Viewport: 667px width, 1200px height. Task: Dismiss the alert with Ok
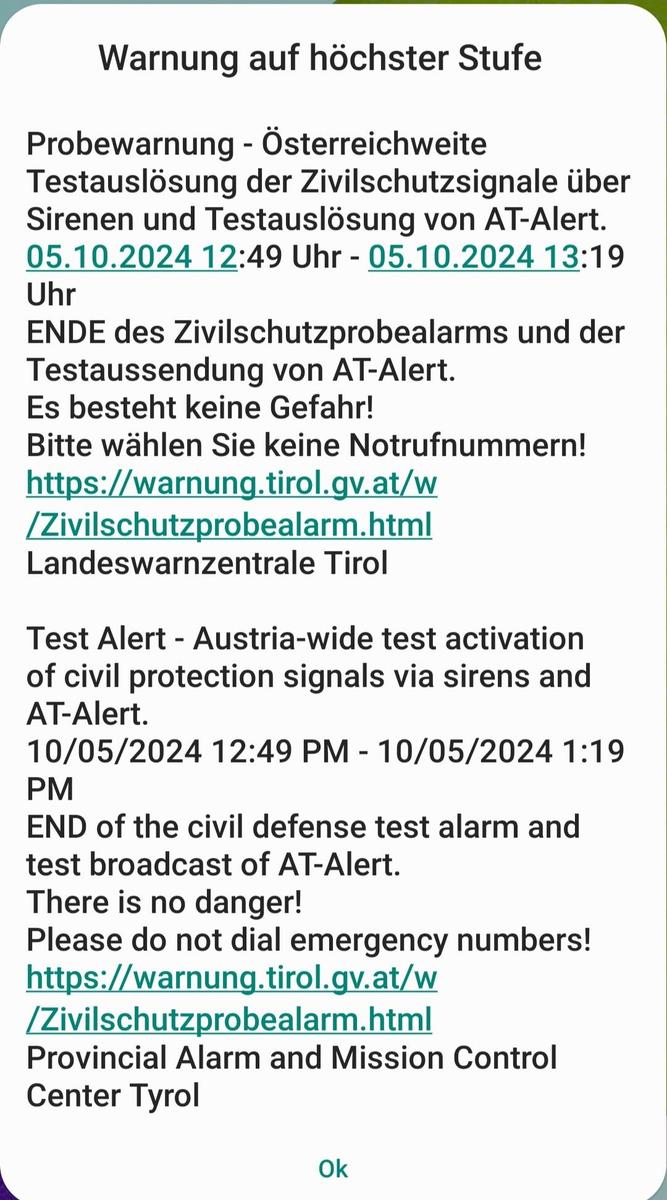[333, 1168]
